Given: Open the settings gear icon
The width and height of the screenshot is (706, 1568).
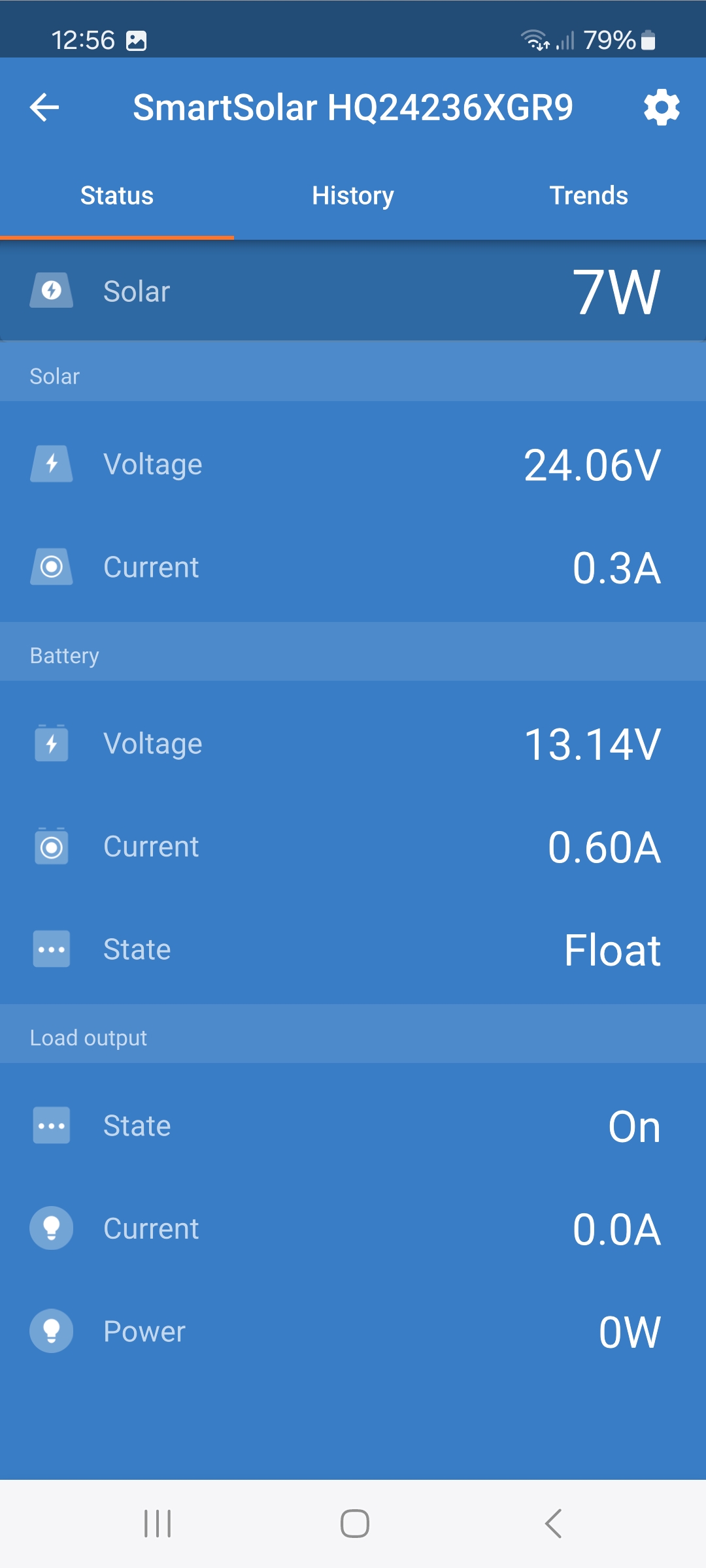Looking at the screenshot, I should pyautogui.click(x=662, y=107).
